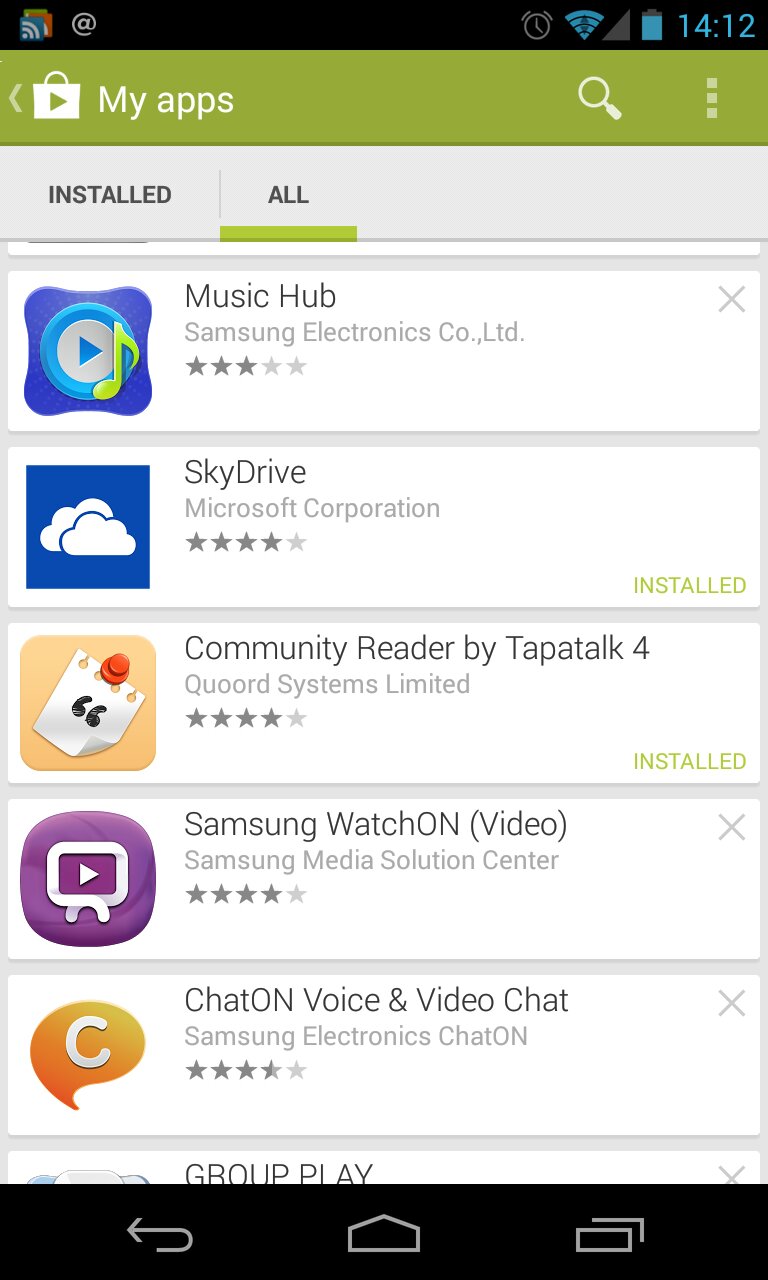Select the All tab
The height and width of the screenshot is (1280, 768).
pos(288,195)
